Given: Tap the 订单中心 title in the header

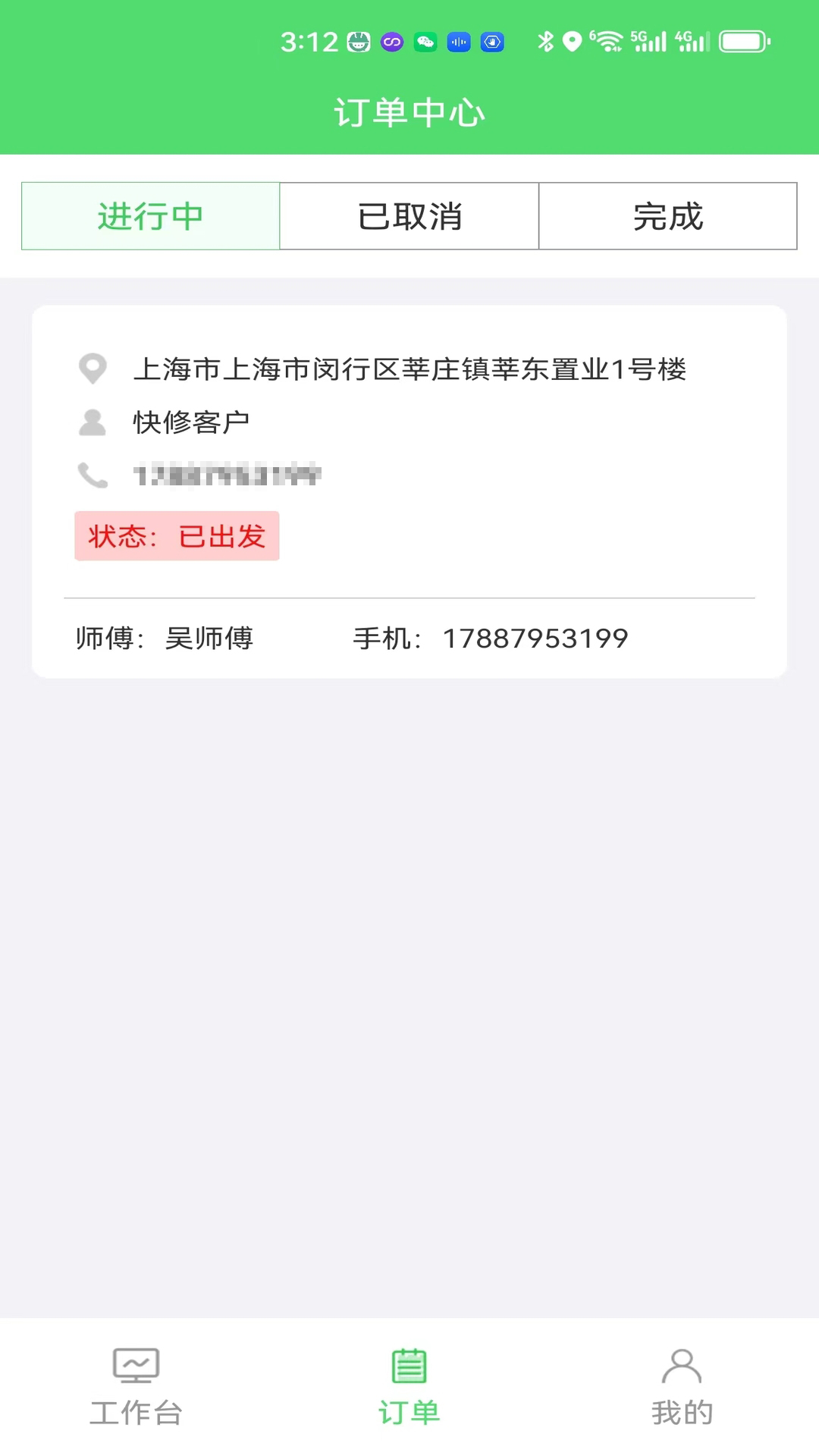Looking at the screenshot, I should 409,110.
